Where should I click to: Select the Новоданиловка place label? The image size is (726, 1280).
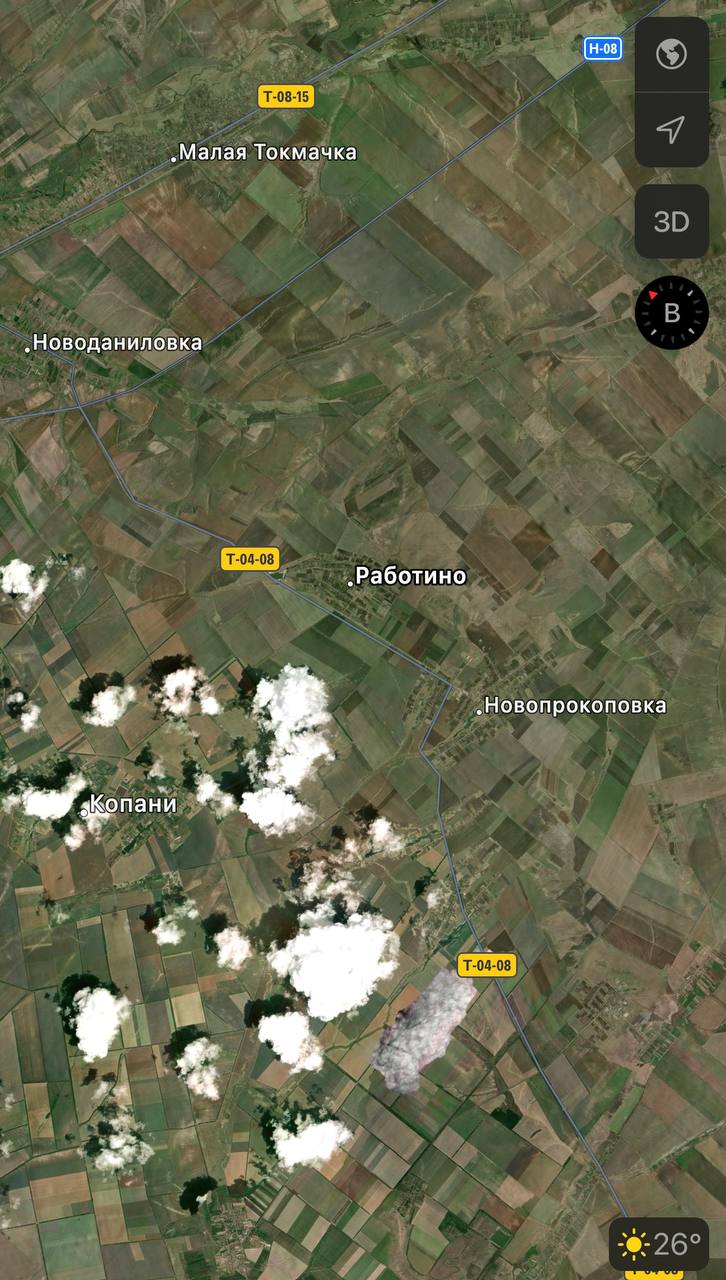[117, 342]
